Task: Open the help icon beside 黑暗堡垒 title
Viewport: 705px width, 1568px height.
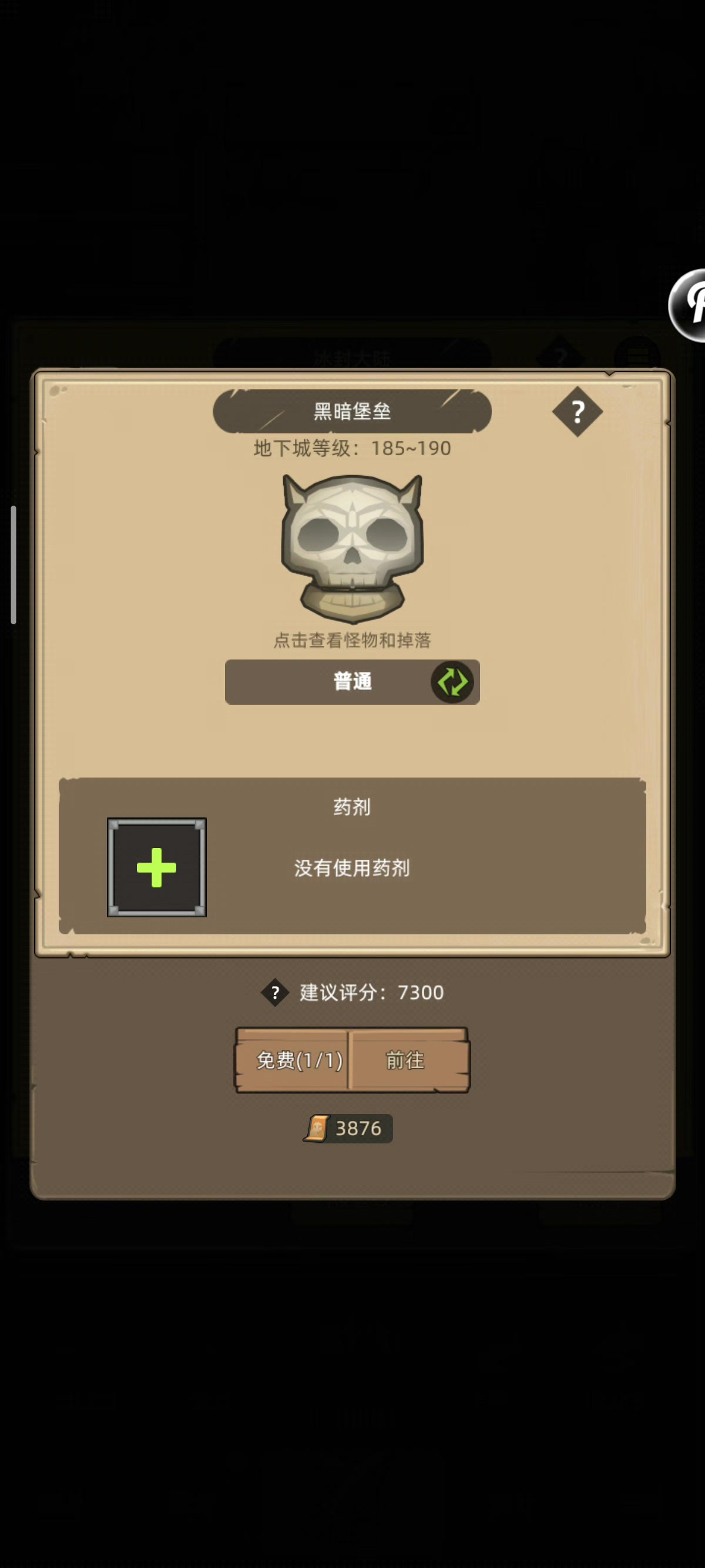Action: (x=577, y=412)
